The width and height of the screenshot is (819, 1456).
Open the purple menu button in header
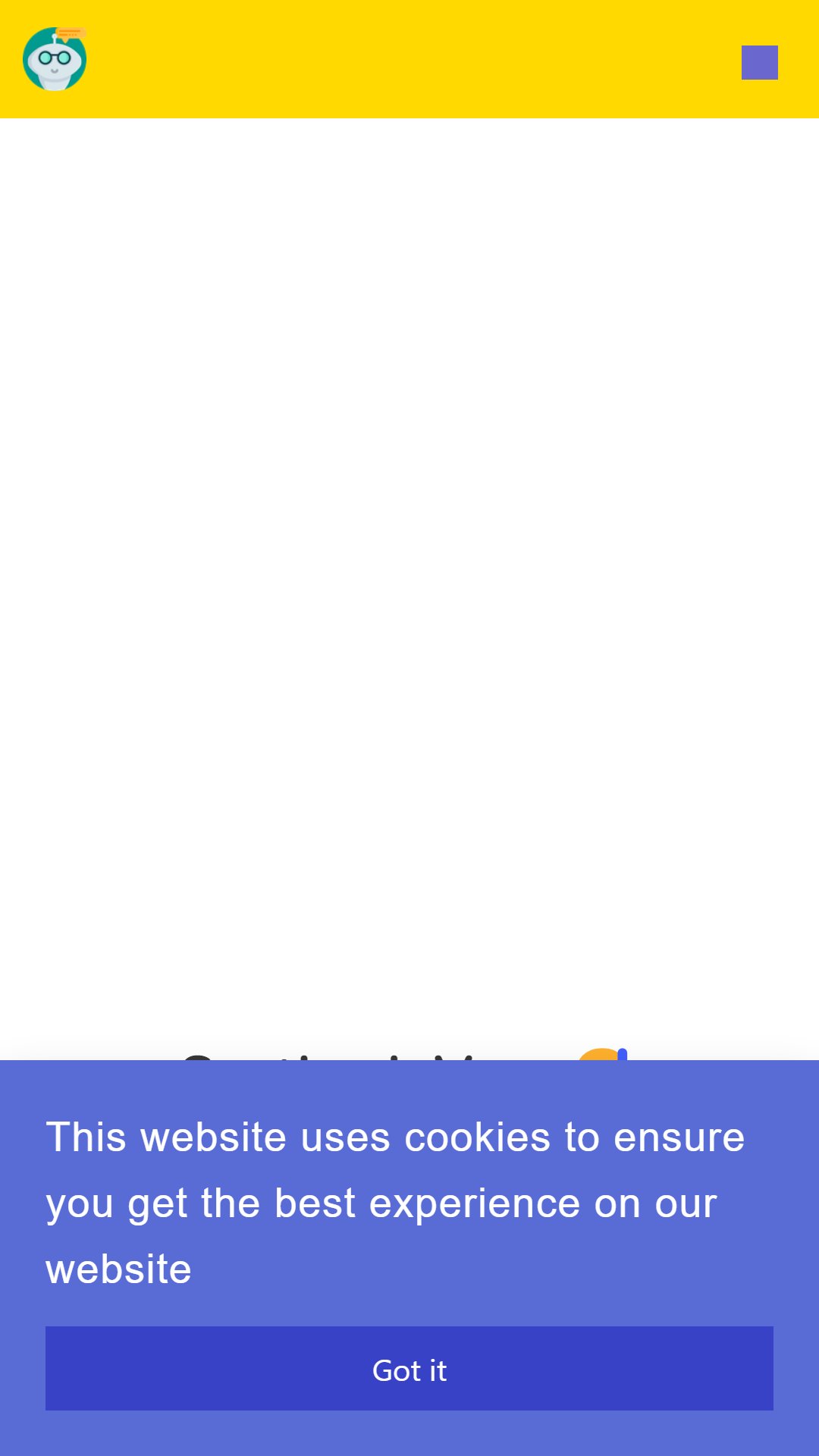[x=760, y=62]
